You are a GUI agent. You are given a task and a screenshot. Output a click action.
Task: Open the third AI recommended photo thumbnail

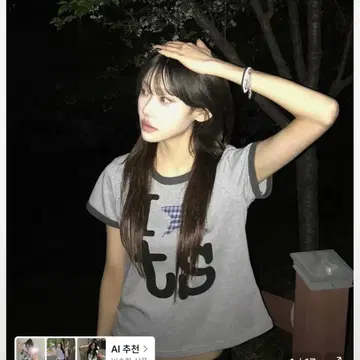tap(92, 349)
